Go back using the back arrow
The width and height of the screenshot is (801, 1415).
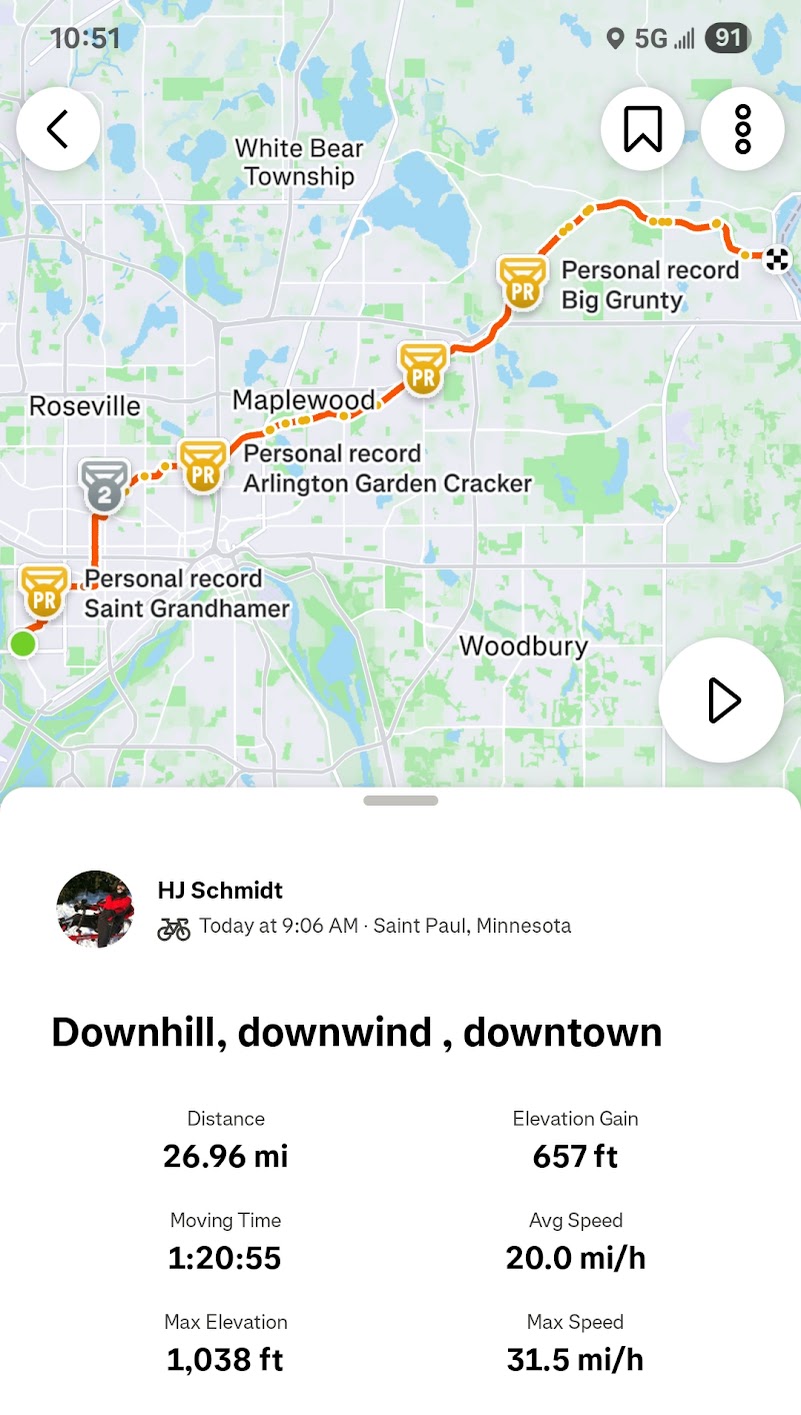tap(58, 129)
